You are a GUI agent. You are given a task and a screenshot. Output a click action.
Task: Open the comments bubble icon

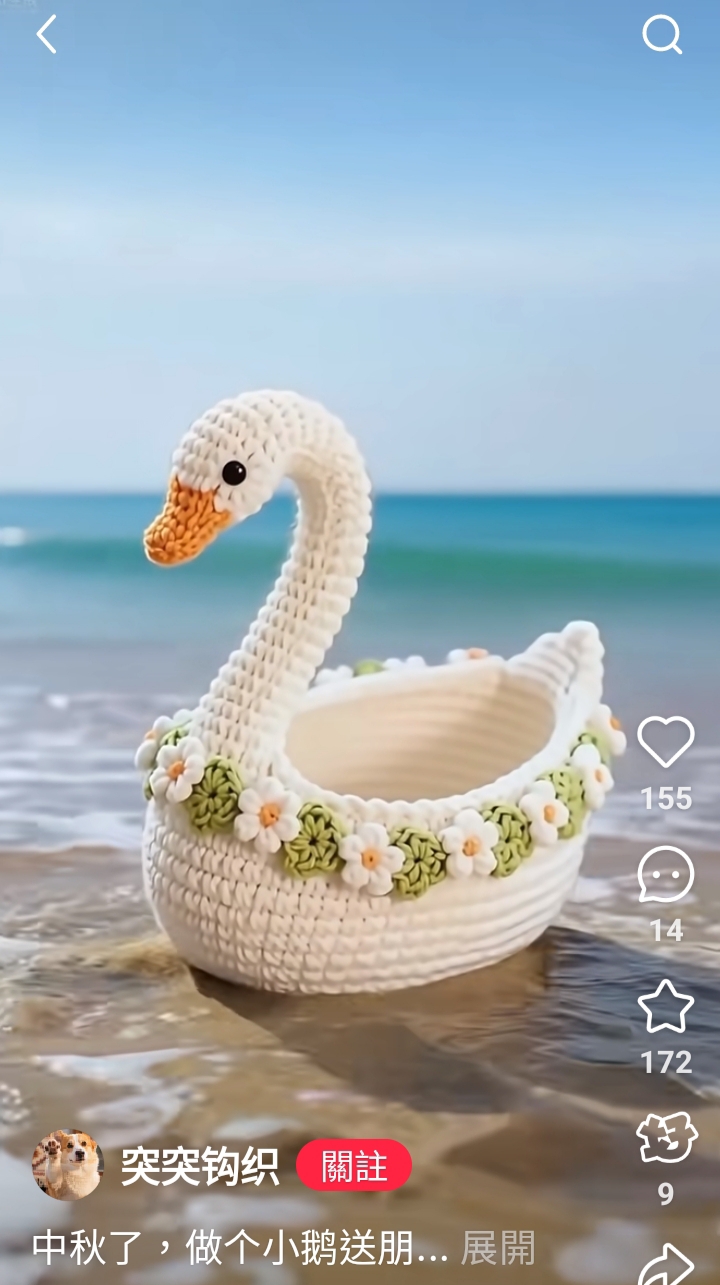[x=666, y=874]
